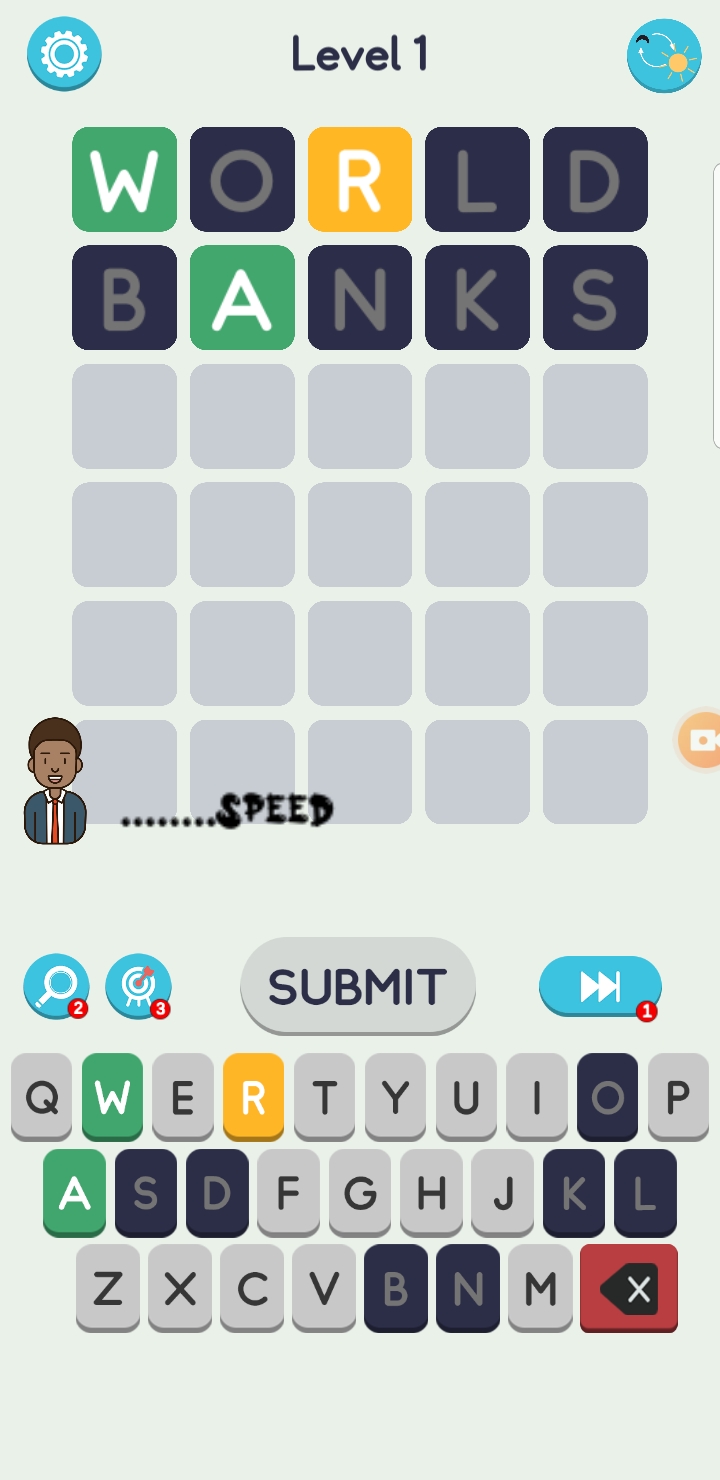Type the letter I key

tap(537, 1097)
